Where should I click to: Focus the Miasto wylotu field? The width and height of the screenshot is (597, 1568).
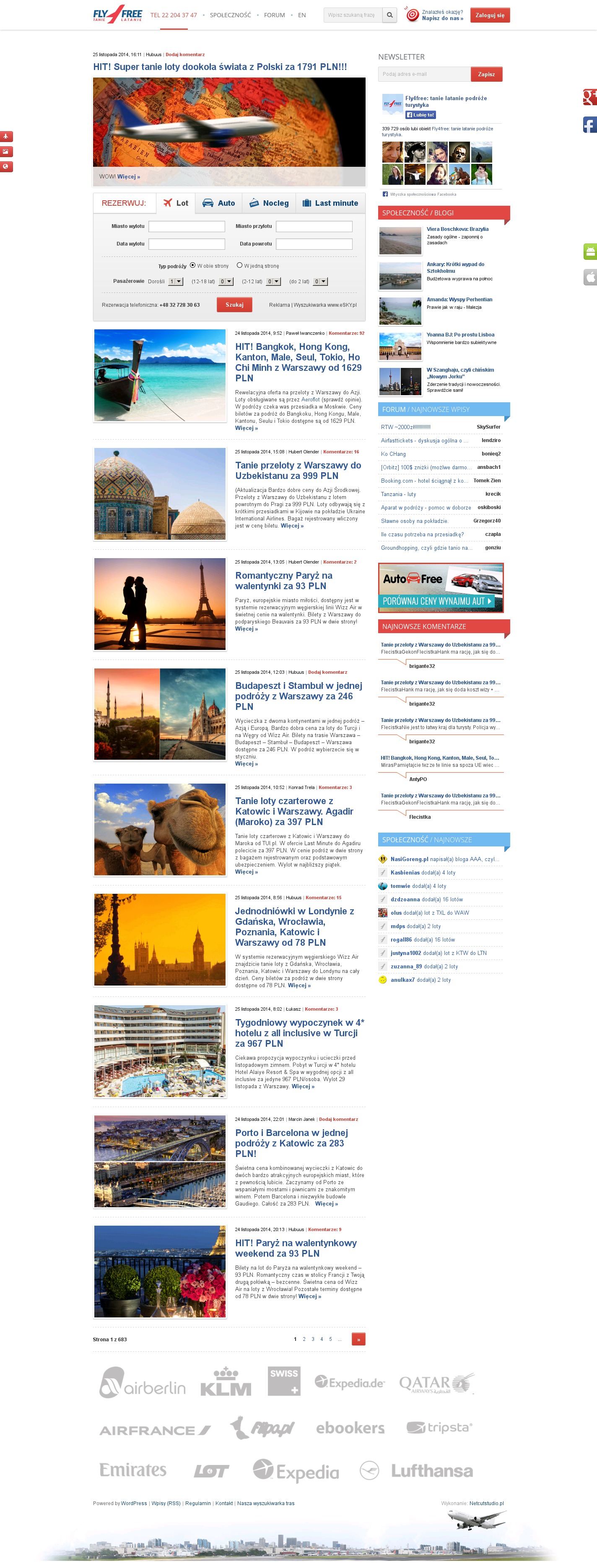pos(187,226)
